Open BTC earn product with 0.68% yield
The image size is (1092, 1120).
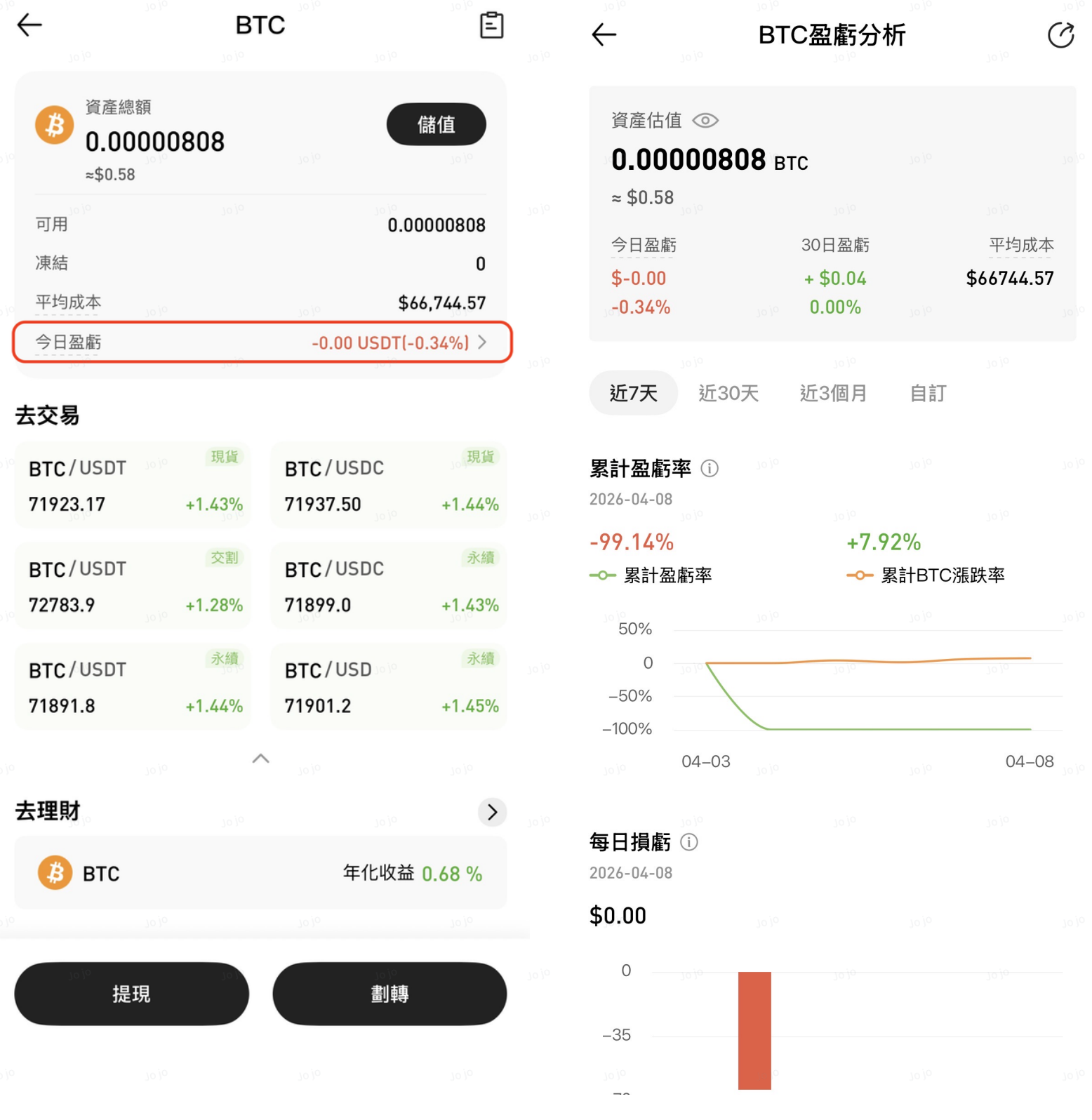click(x=260, y=874)
